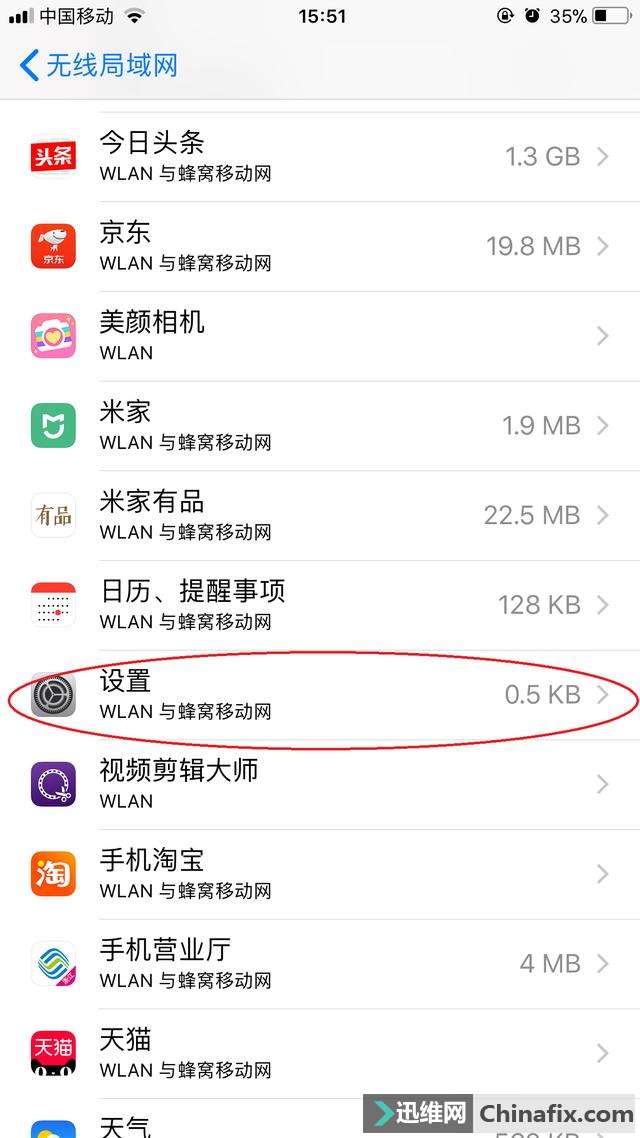
Task: Open the 设置 row
Action: (x=320, y=695)
